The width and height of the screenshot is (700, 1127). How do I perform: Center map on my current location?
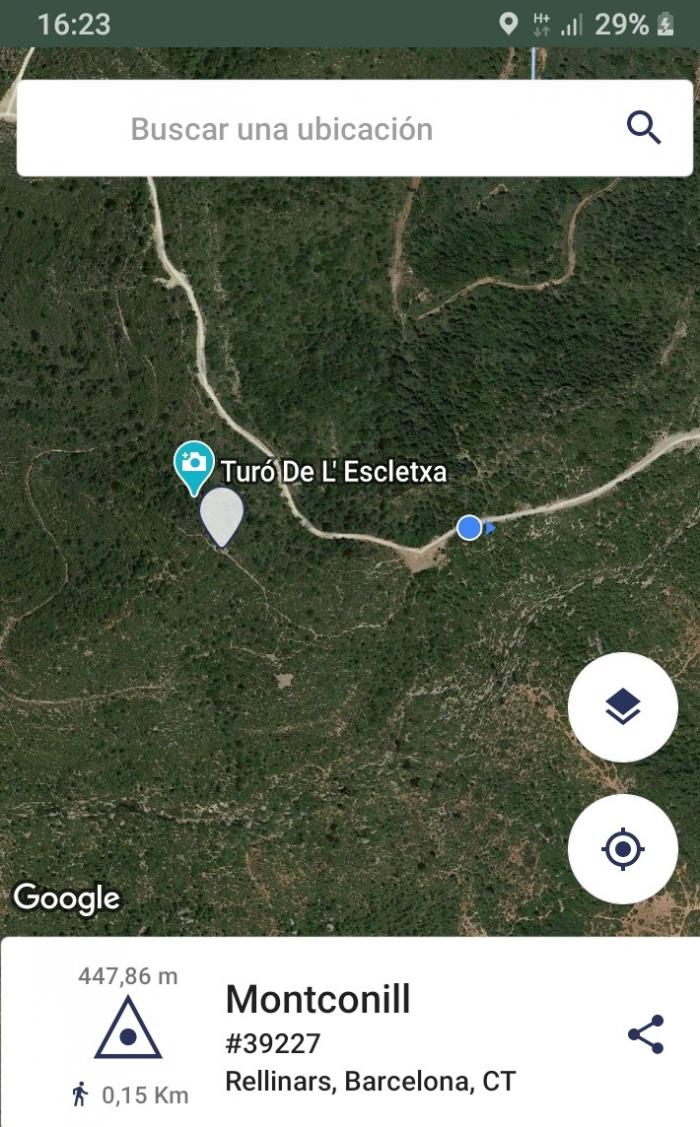[x=622, y=849]
